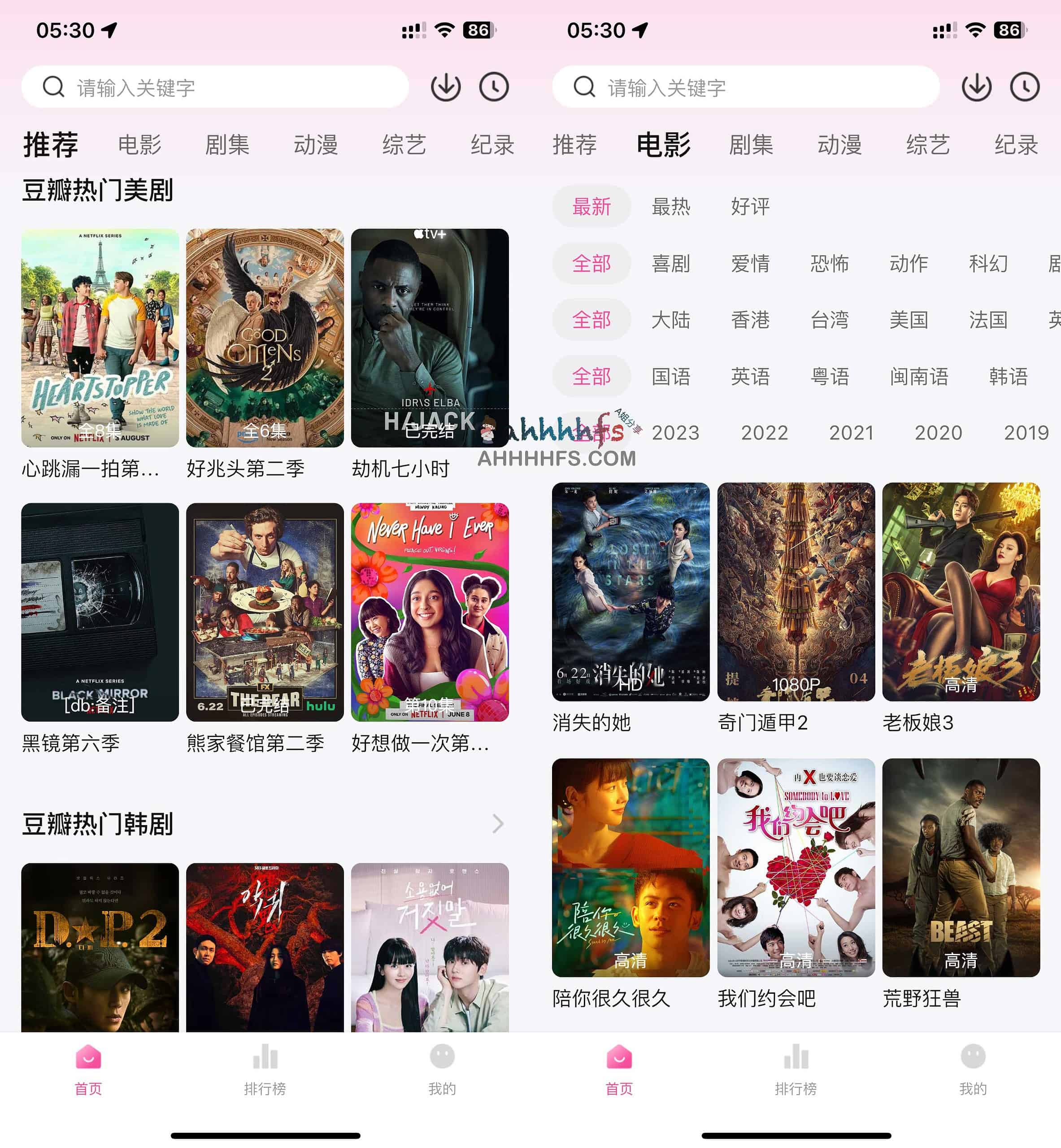Expand the 豆瓣热门韩剧 section arrow

coord(498,824)
